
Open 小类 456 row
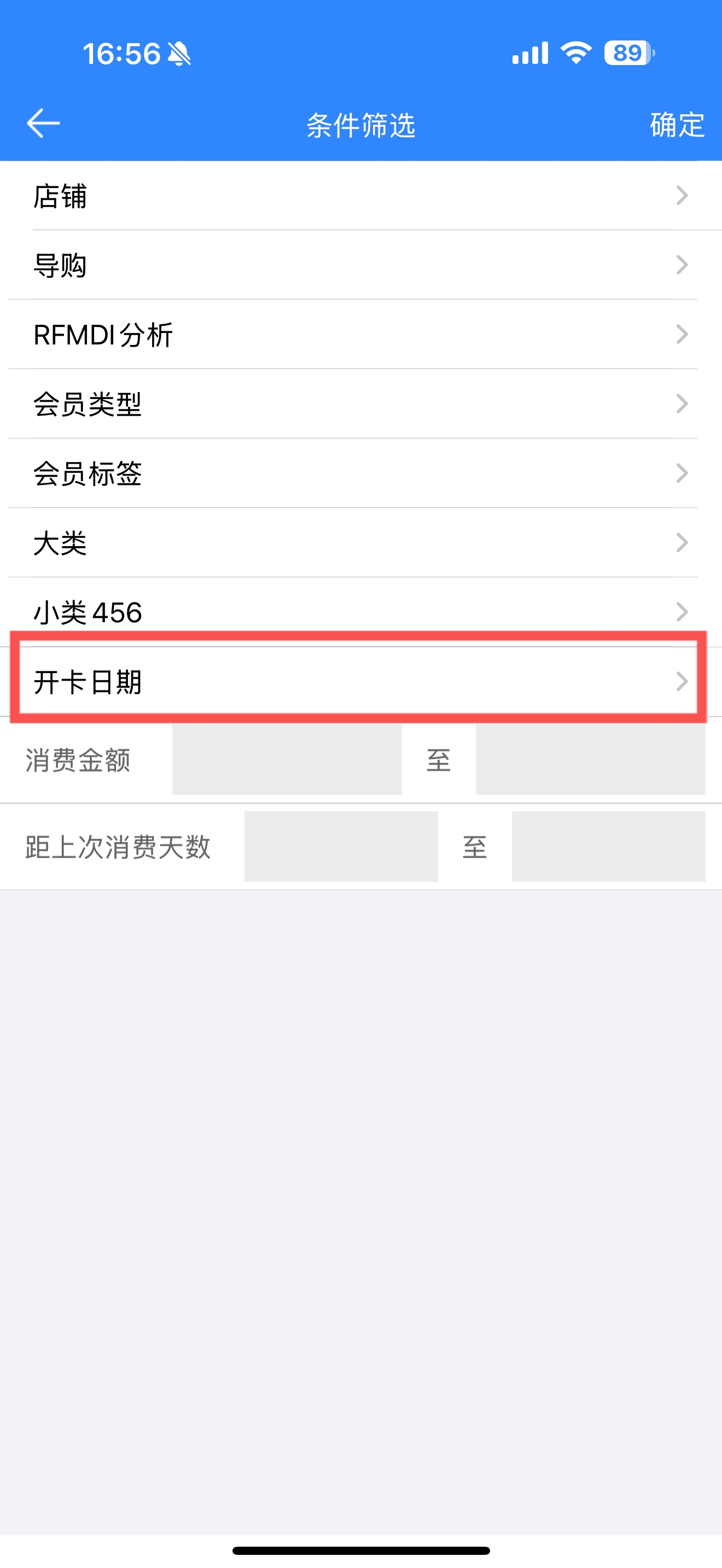click(361, 612)
